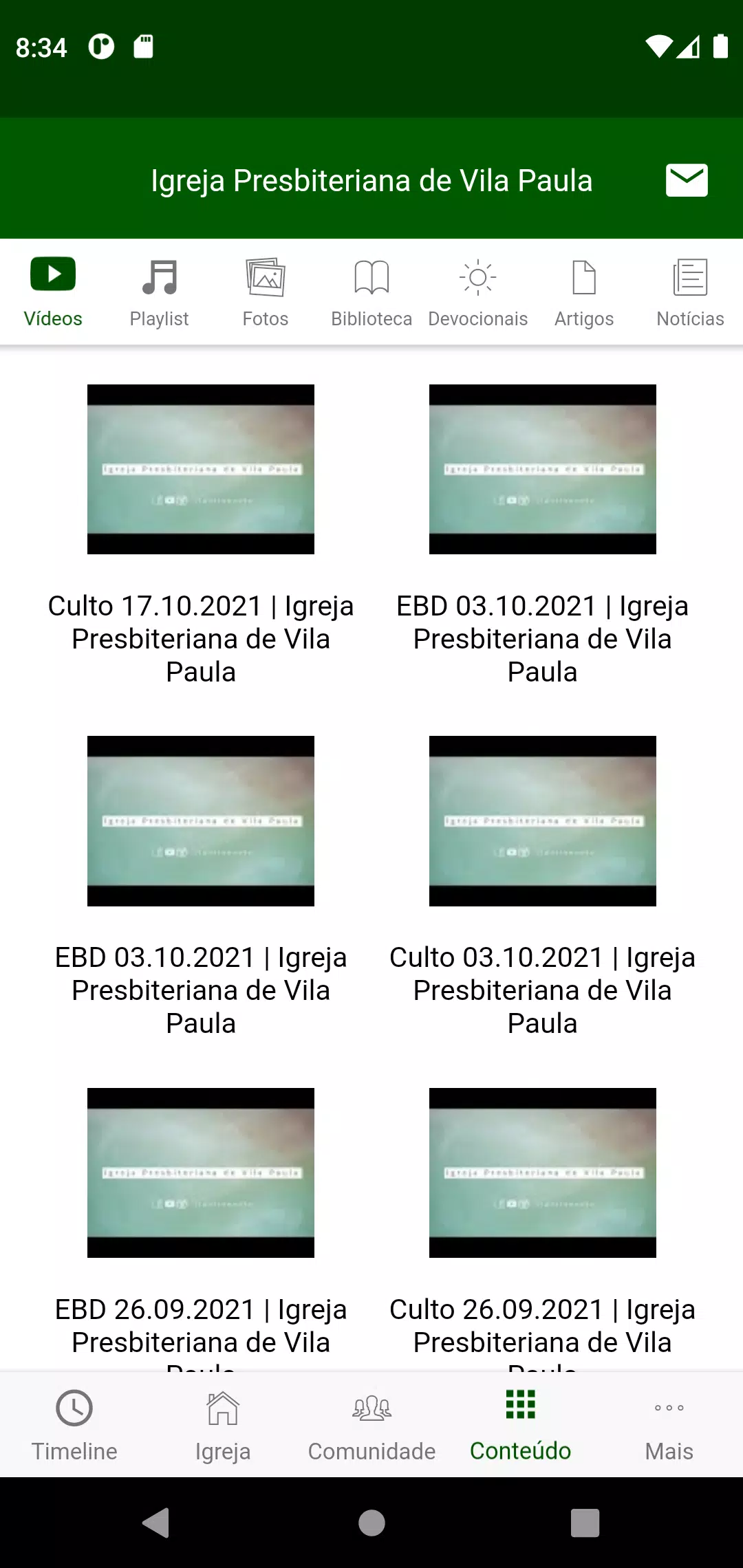Open the Culto 26.09.2021 video
The width and height of the screenshot is (743, 1568).
click(x=542, y=1173)
